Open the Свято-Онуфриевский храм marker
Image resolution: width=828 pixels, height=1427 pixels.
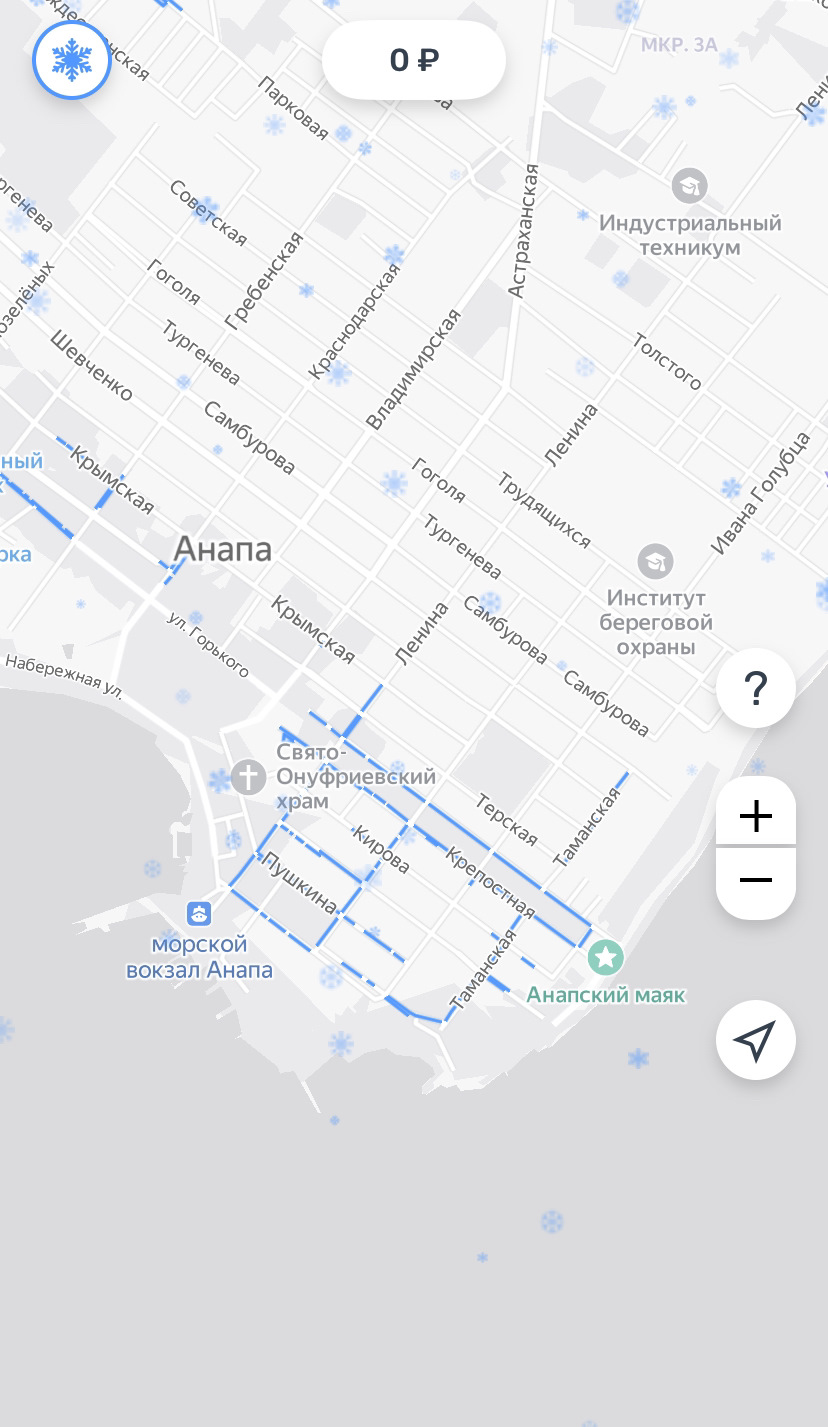tap(246, 777)
